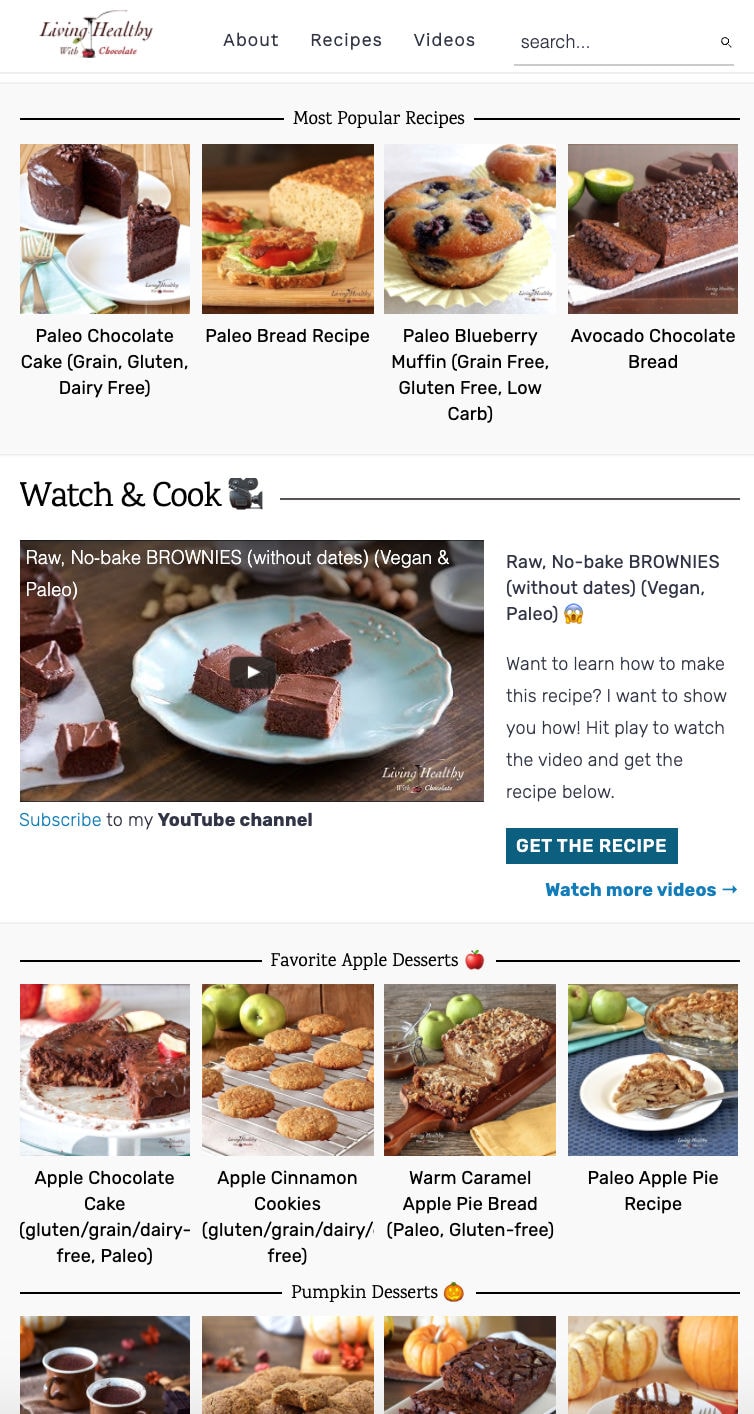Open the Videos menu item

tap(444, 40)
